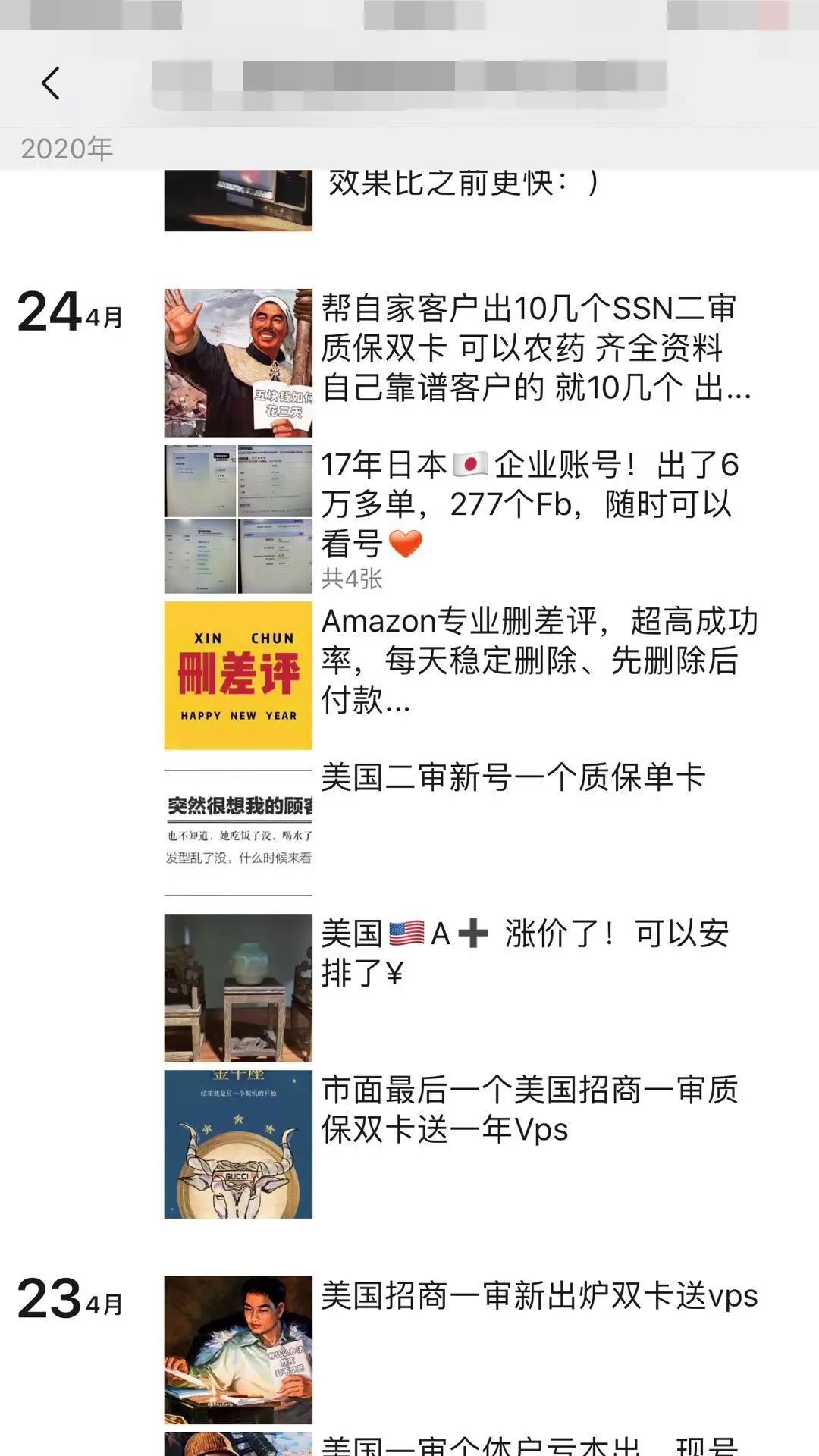Open the 美国A➕涨价了 post

tap(525, 952)
